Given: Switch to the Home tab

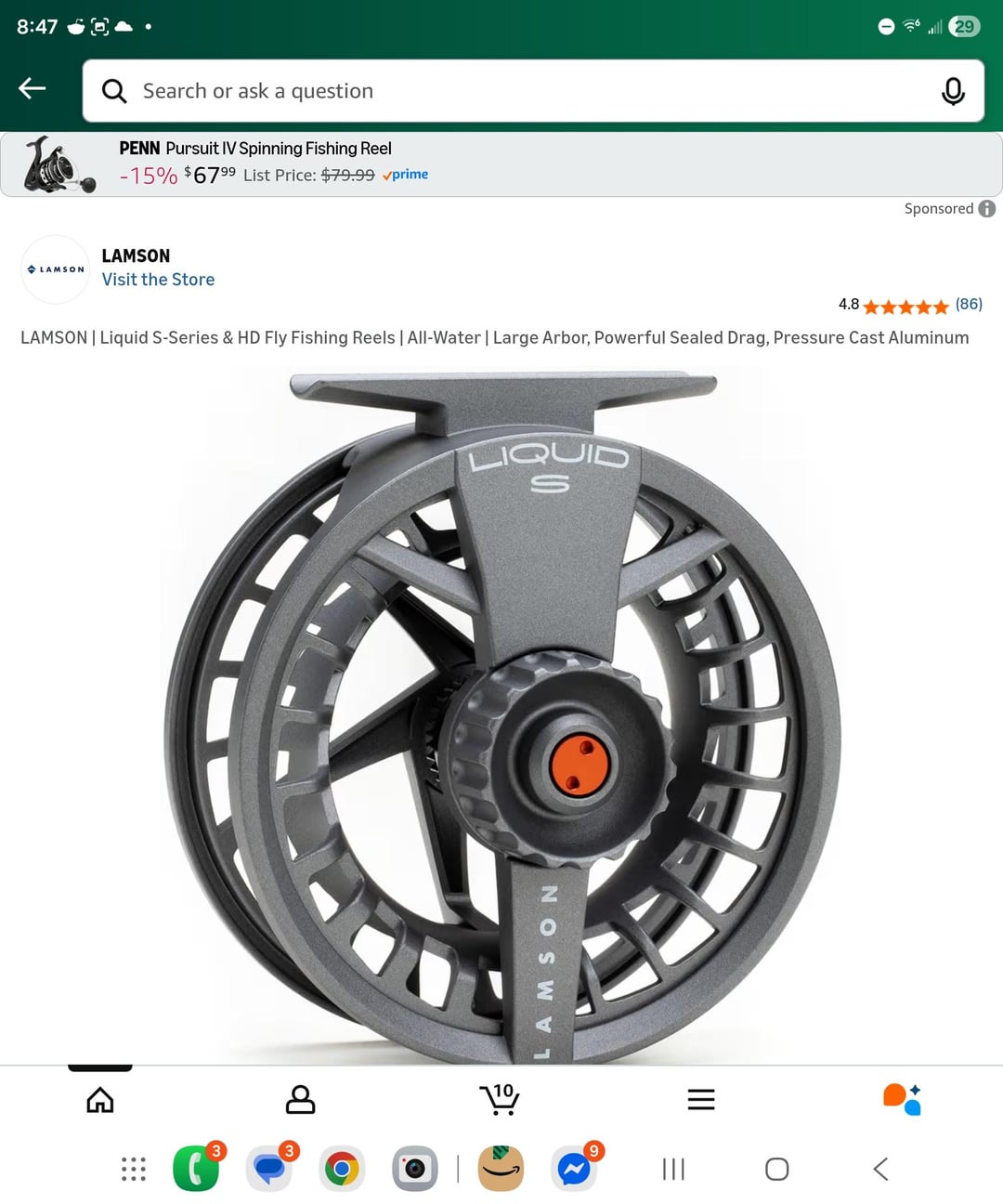Looking at the screenshot, I should (100, 1100).
